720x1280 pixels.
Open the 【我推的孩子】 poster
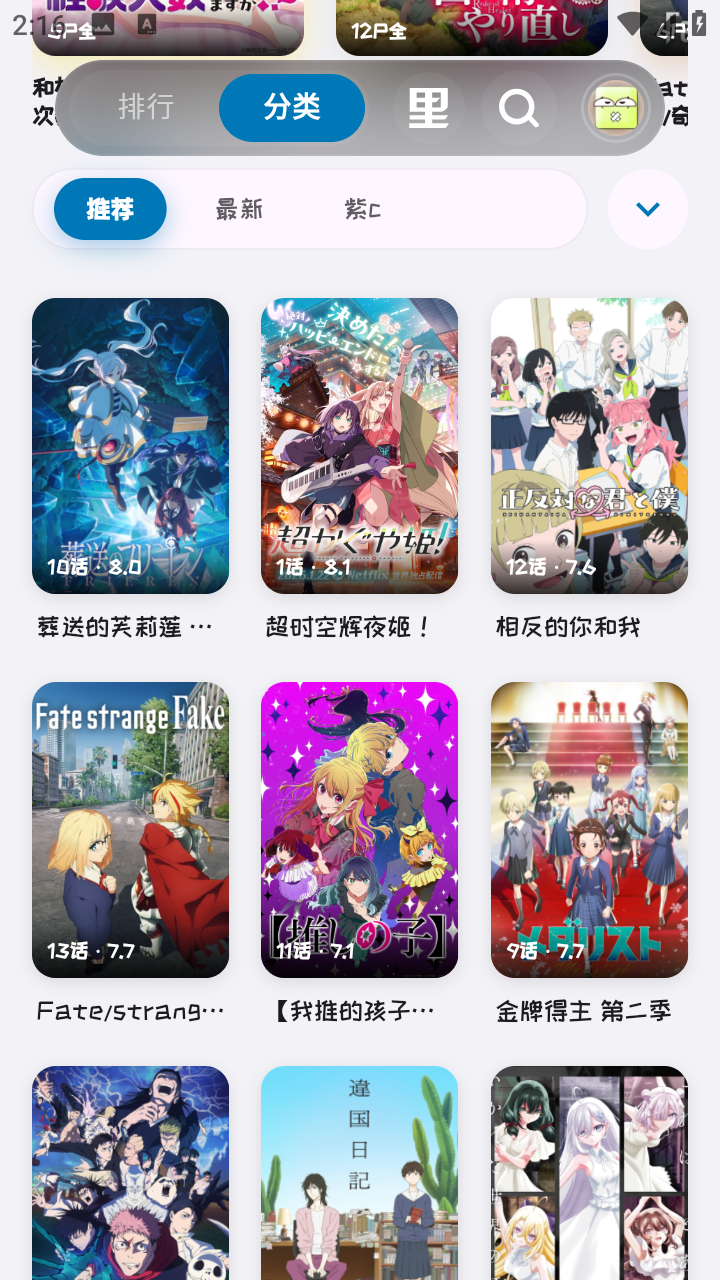359,830
